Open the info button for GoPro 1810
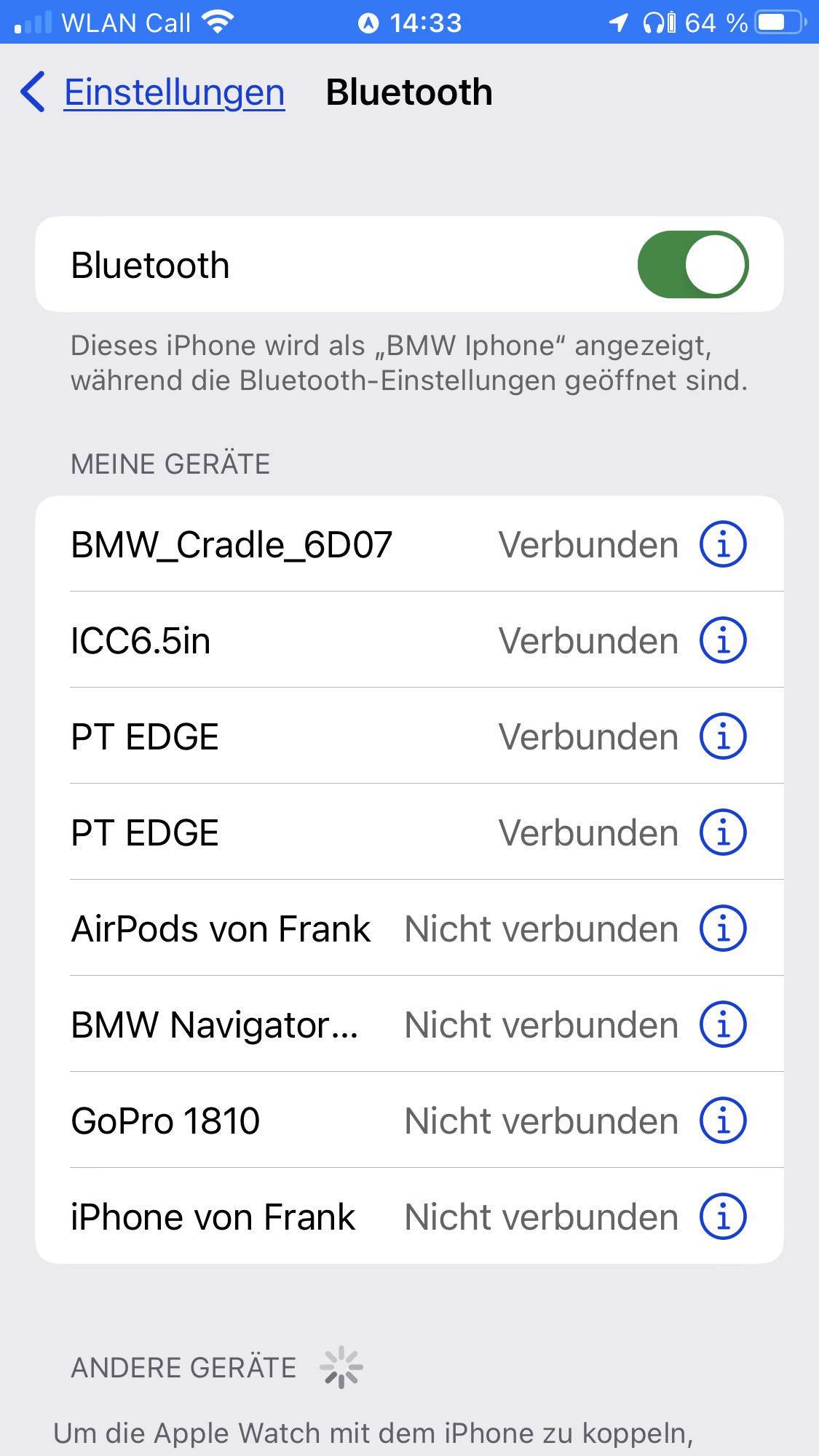This screenshot has width=819, height=1456. pyautogui.click(x=723, y=1121)
